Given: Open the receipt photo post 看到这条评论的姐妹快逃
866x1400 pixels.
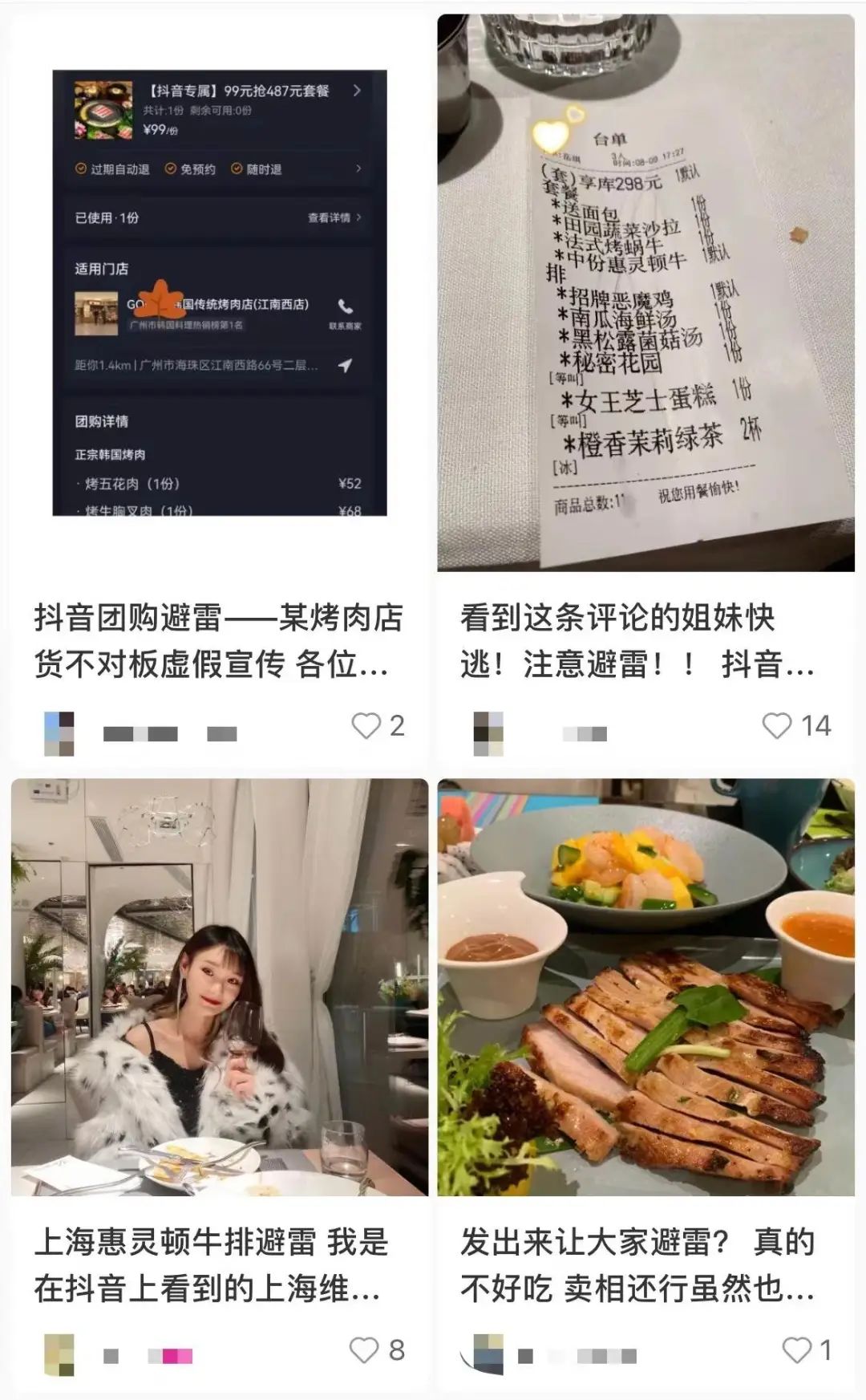Looking at the screenshot, I should 645,293.
